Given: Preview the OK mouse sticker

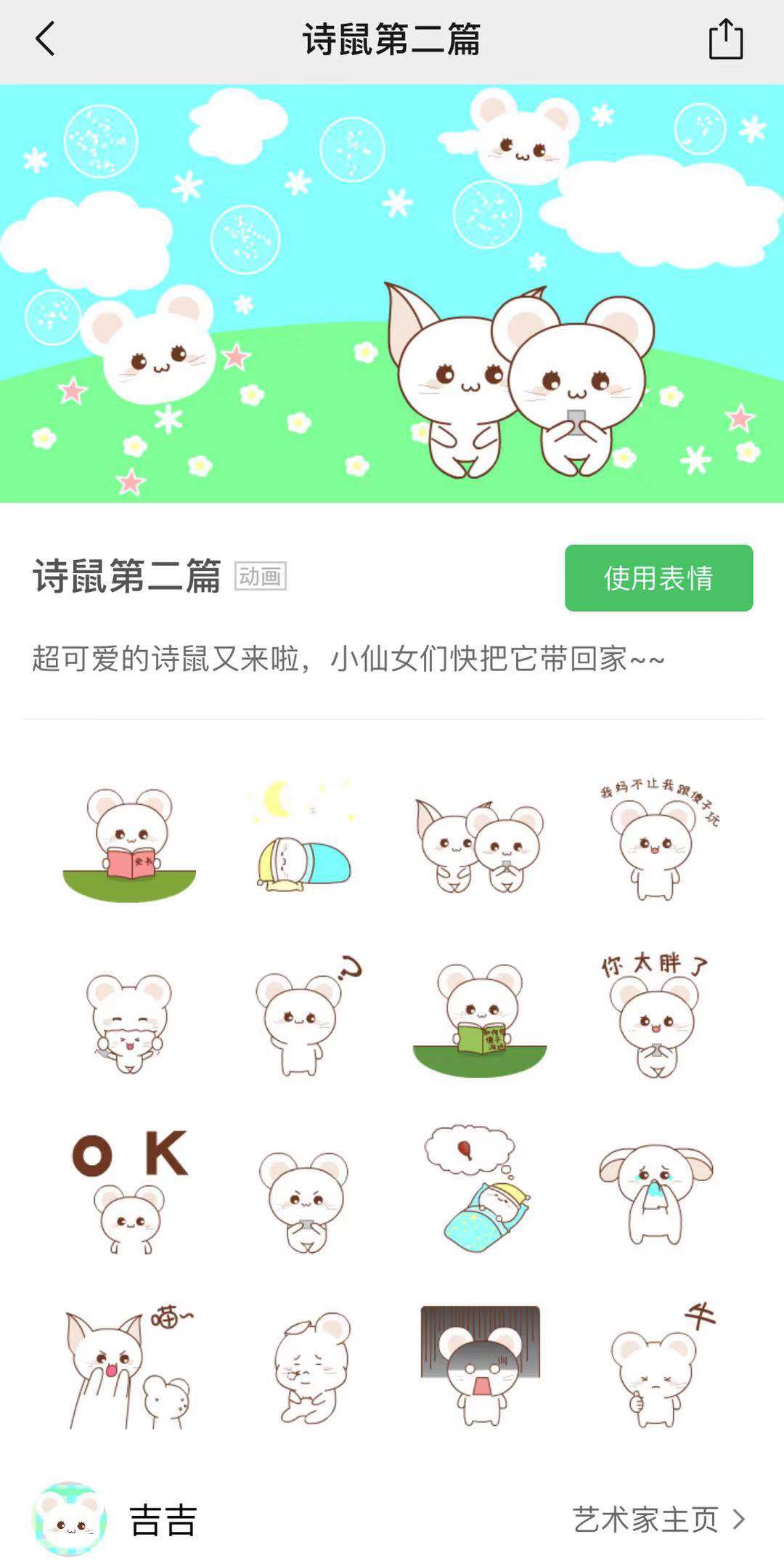Looking at the screenshot, I should tap(129, 1191).
